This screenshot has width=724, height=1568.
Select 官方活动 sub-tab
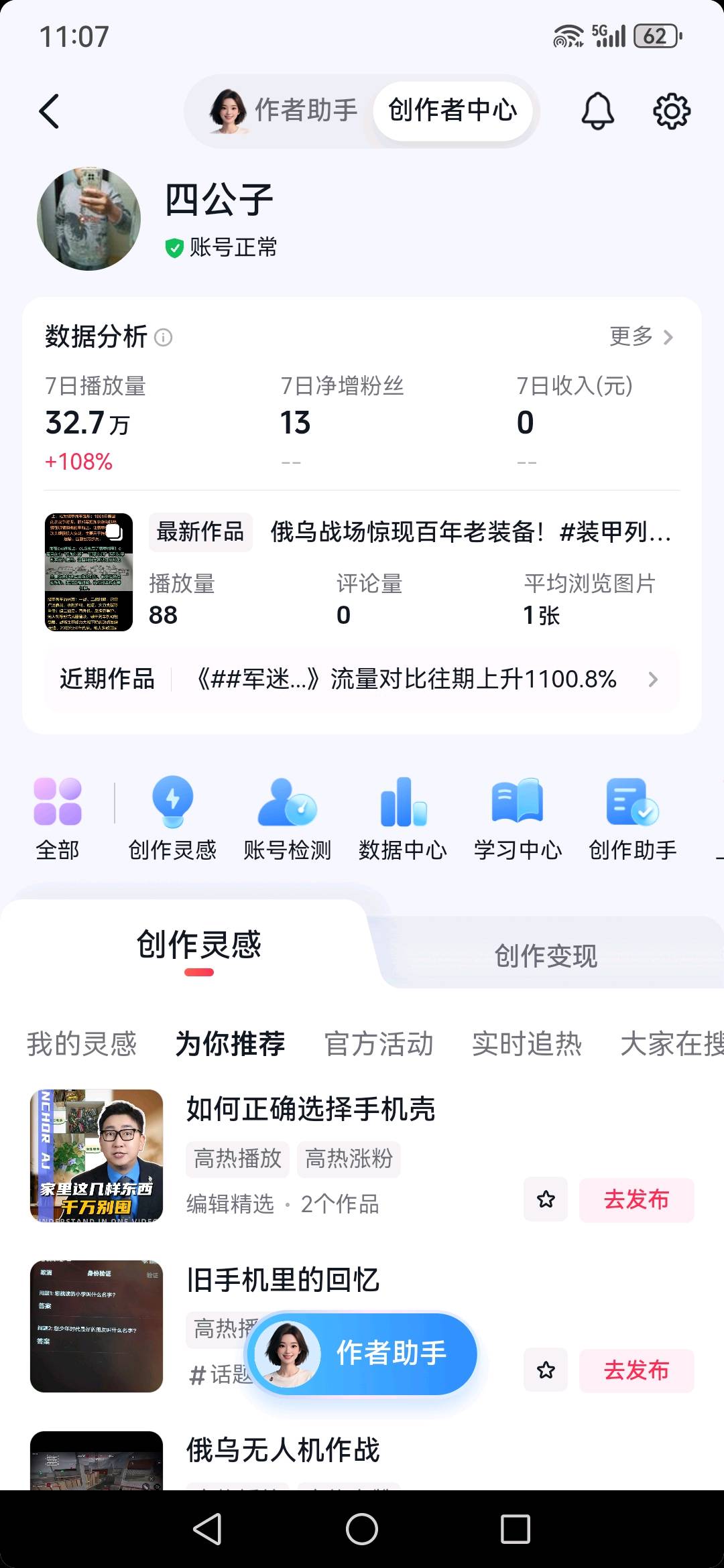point(379,1044)
